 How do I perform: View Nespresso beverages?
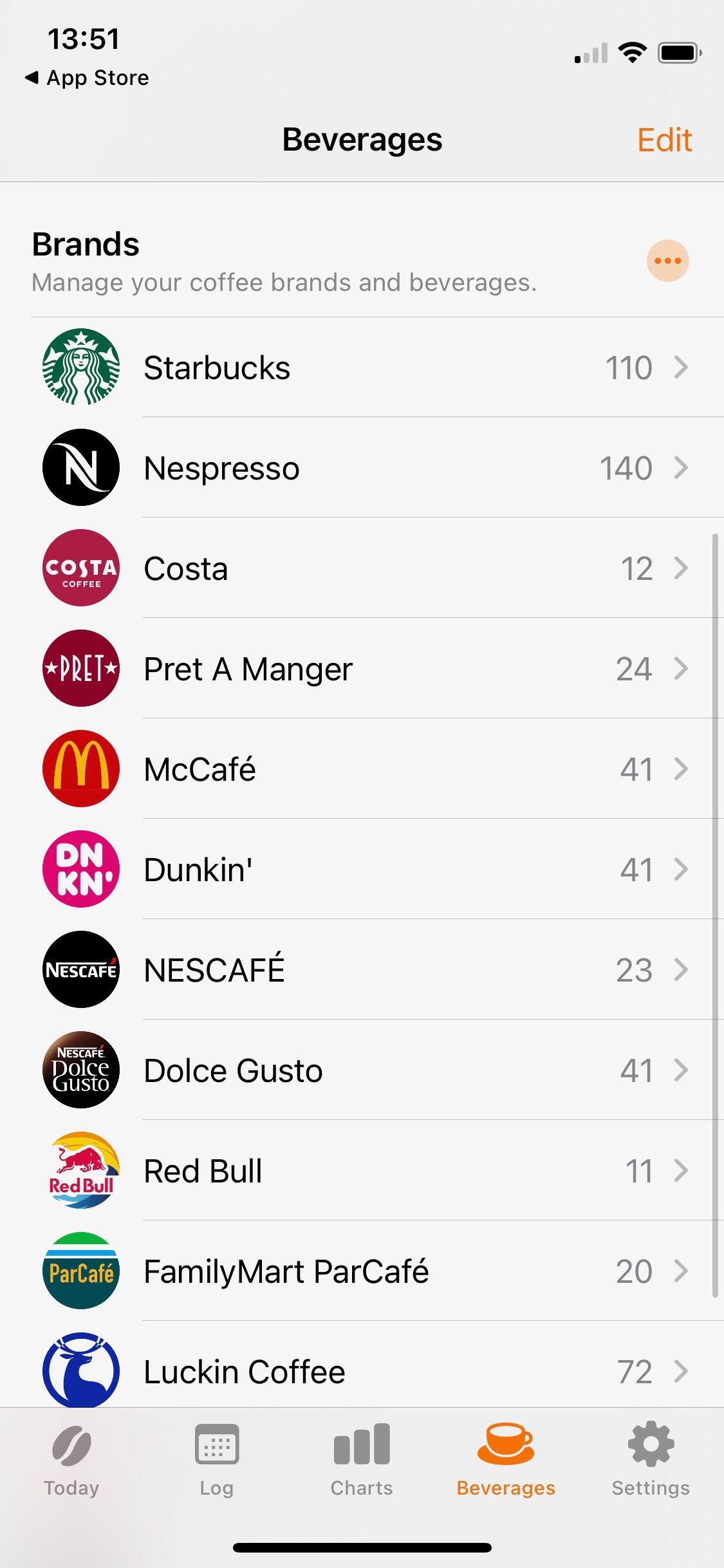(362, 468)
